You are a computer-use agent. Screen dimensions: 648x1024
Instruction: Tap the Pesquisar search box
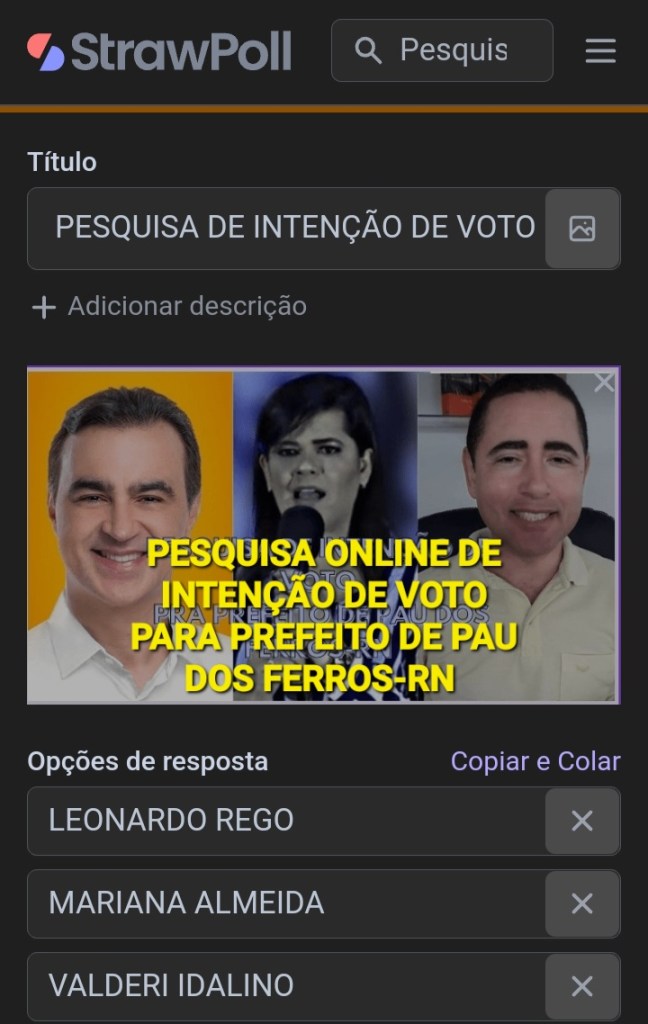(442, 51)
